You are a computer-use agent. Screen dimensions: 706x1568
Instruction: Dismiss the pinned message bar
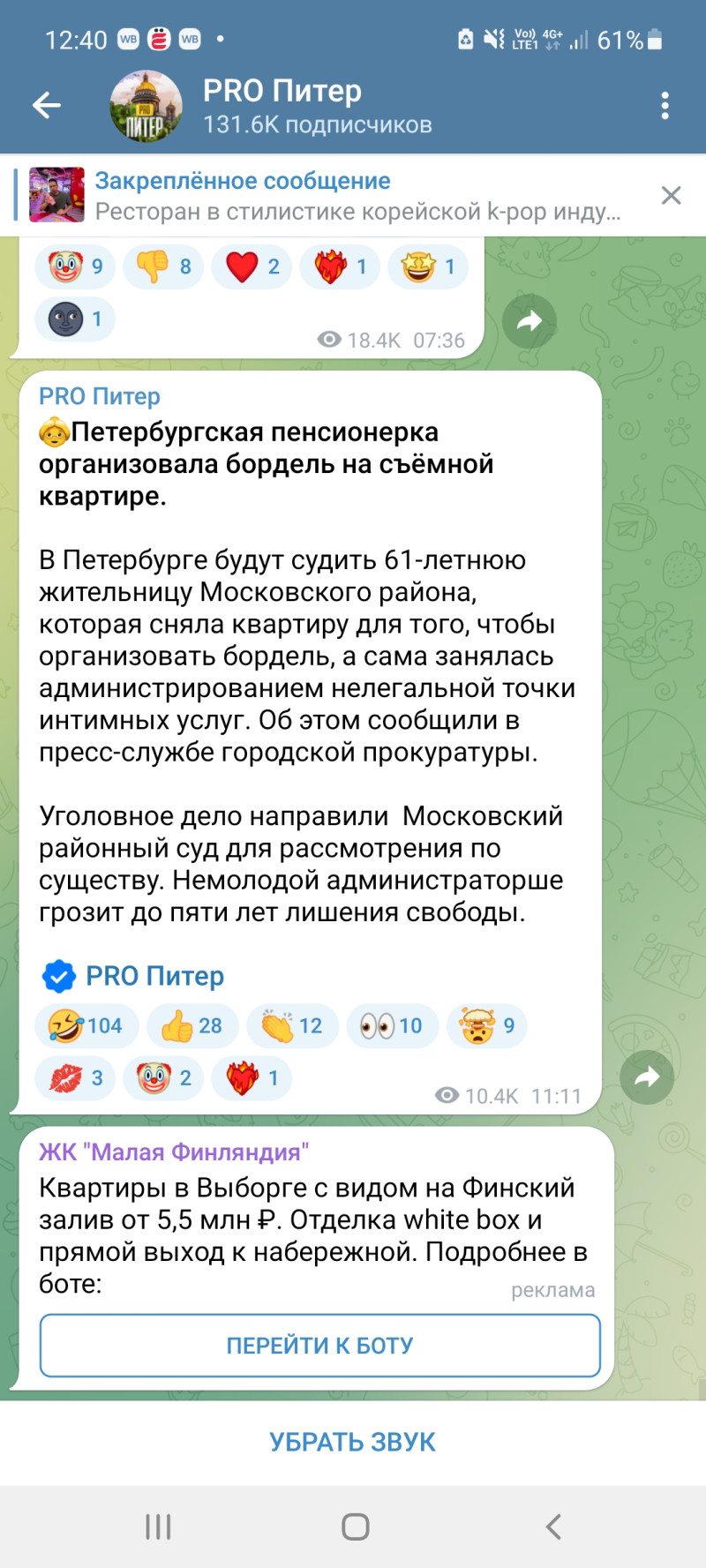coord(671,195)
